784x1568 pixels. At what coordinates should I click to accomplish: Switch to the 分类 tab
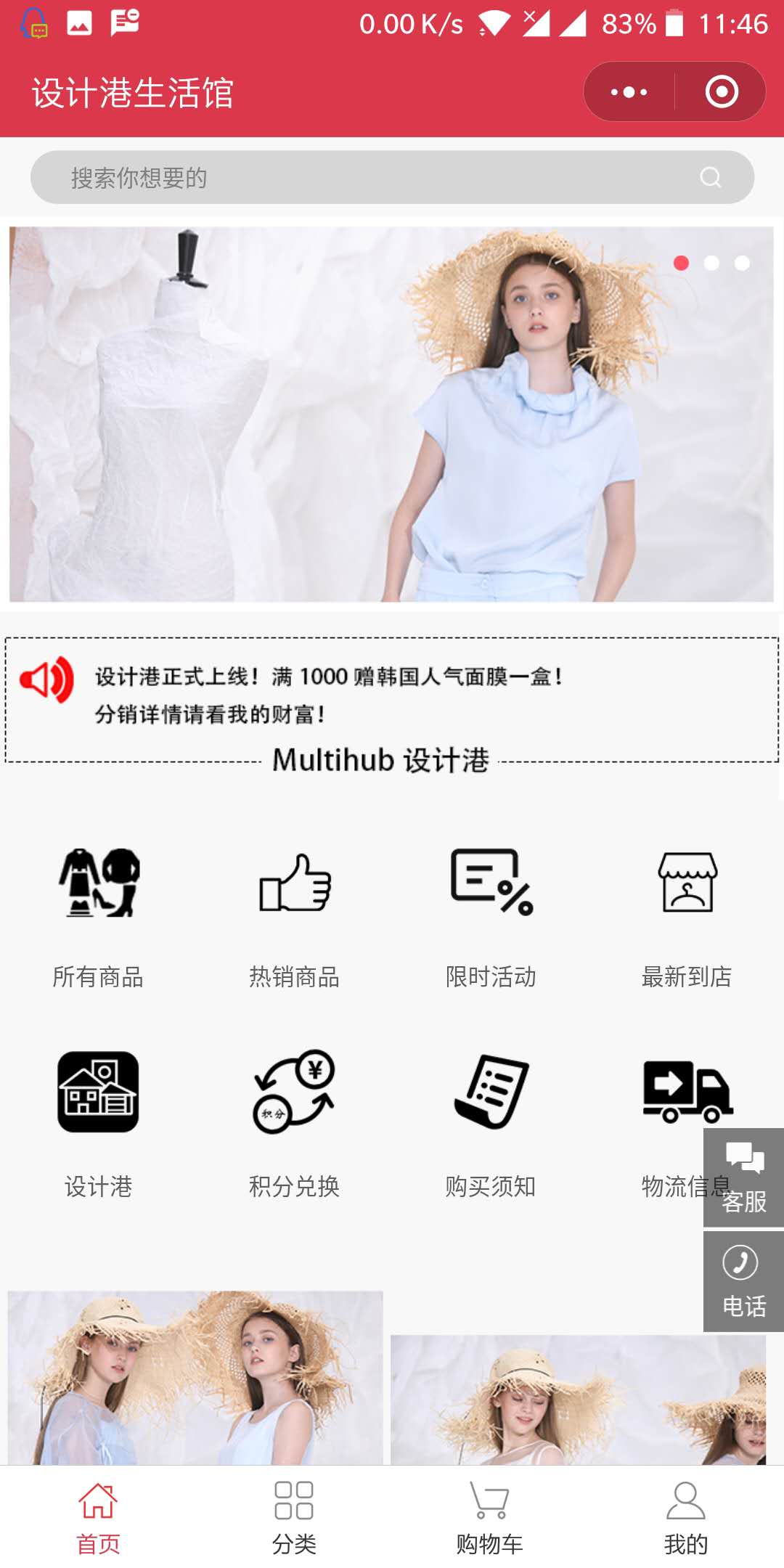294,1517
